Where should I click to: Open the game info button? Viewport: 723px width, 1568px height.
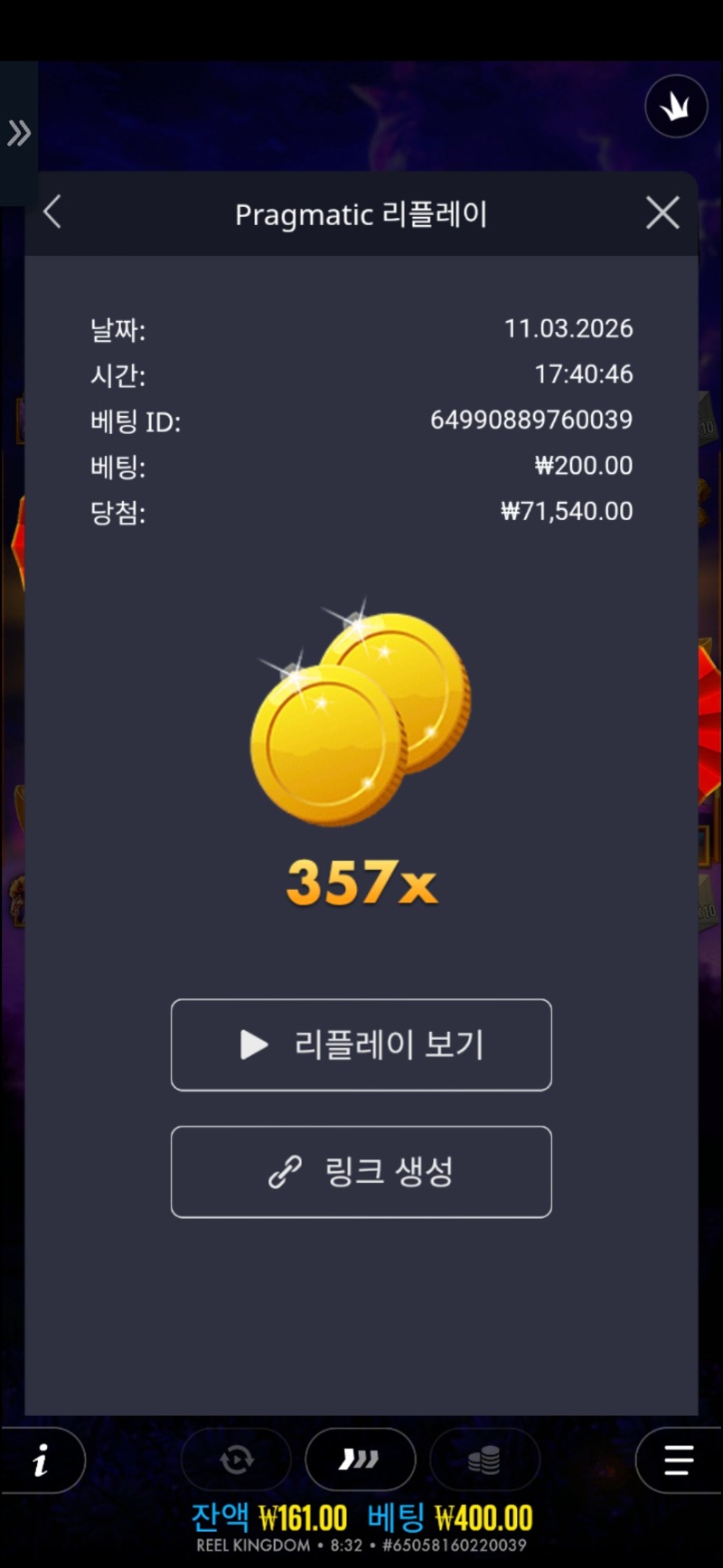pyautogui.click(x=42, y=1459)
